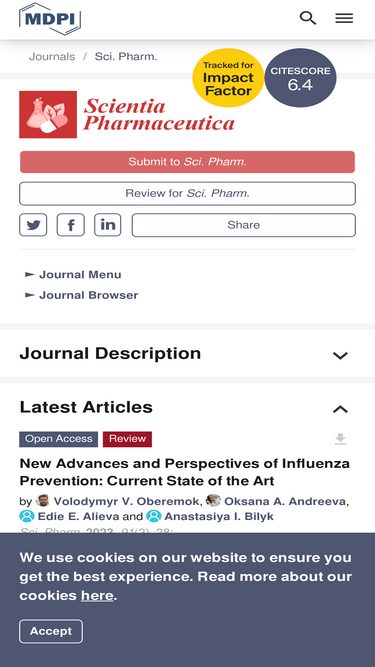Open the New Advances influenza article
Viewport: 375px width, 667px height.
[185, 472]
